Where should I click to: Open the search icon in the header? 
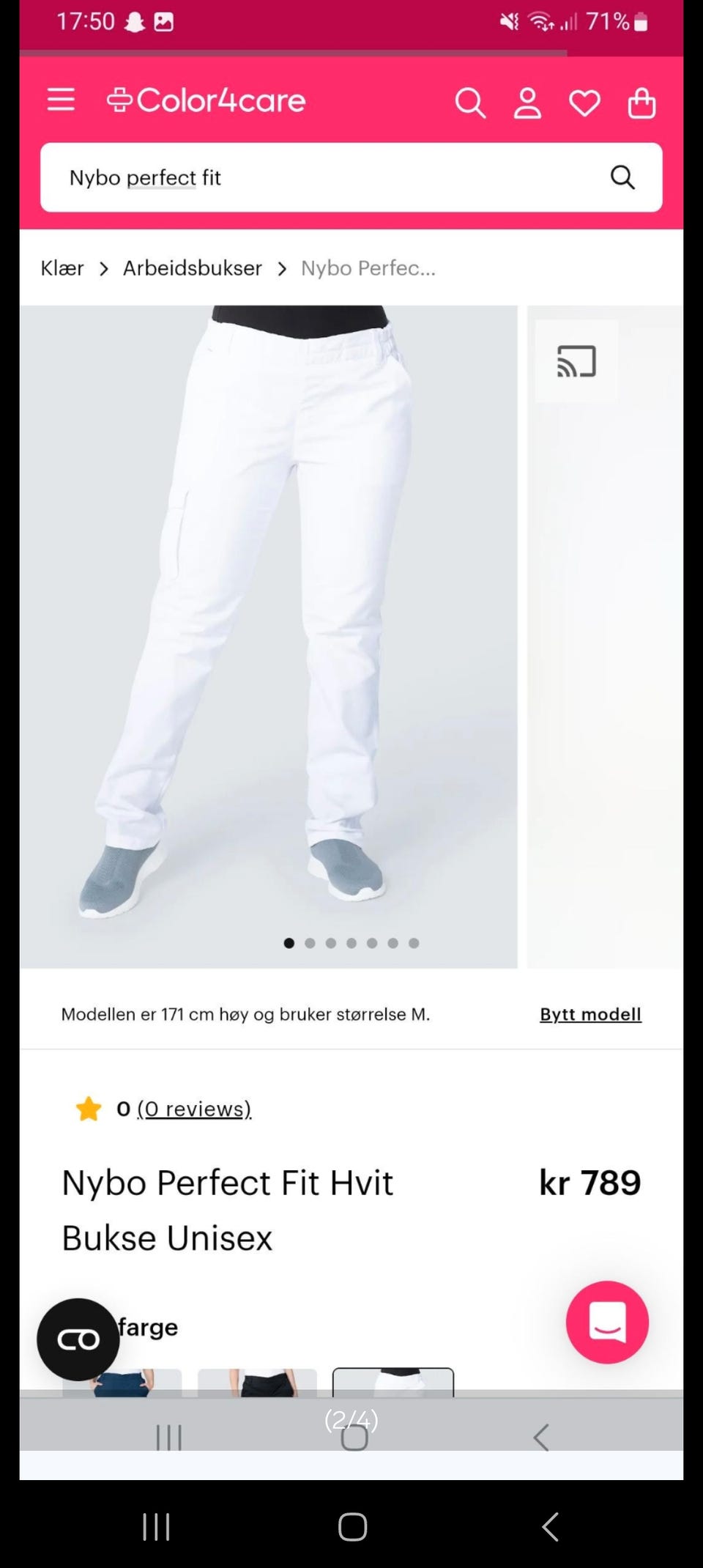click(471, 103)
